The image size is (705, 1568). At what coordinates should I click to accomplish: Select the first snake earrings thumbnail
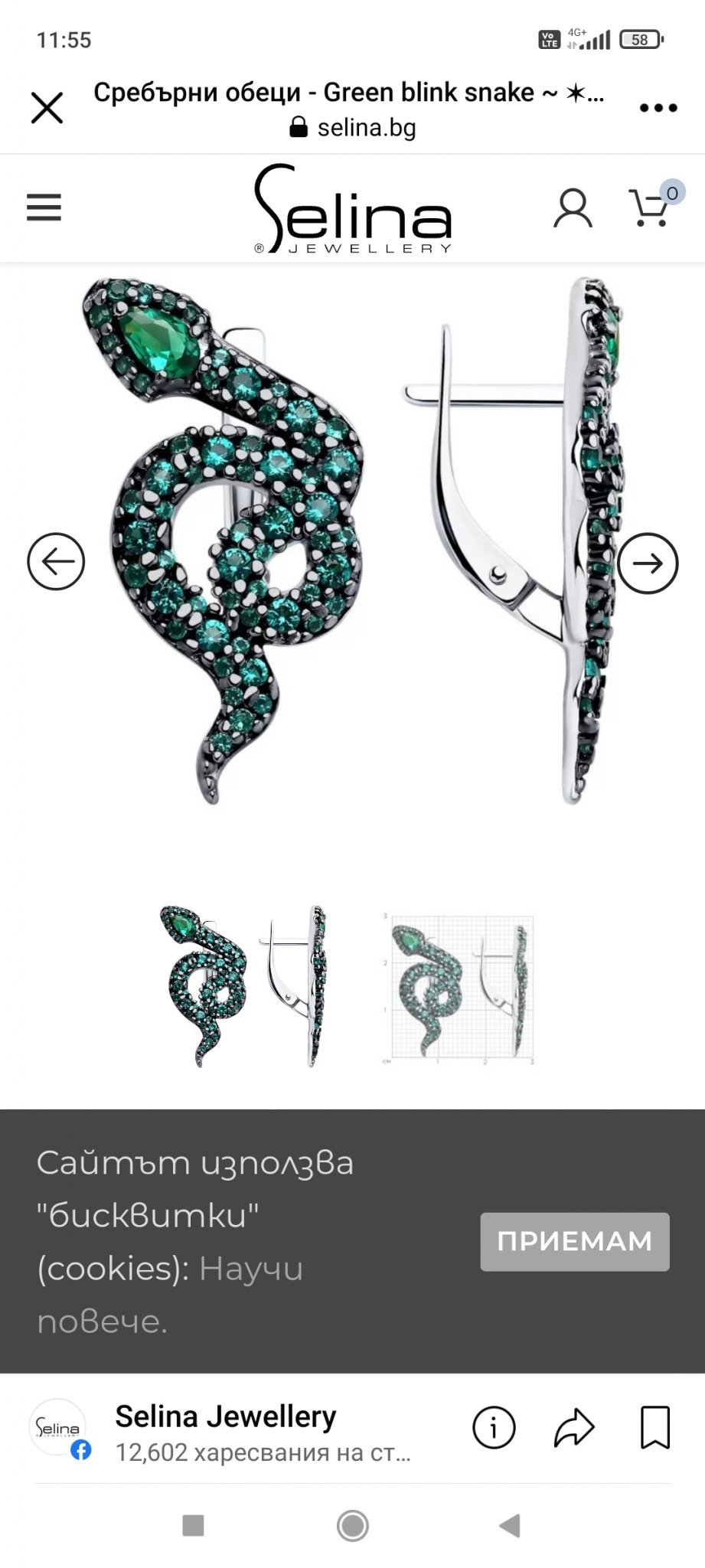(x=243, y=986)
